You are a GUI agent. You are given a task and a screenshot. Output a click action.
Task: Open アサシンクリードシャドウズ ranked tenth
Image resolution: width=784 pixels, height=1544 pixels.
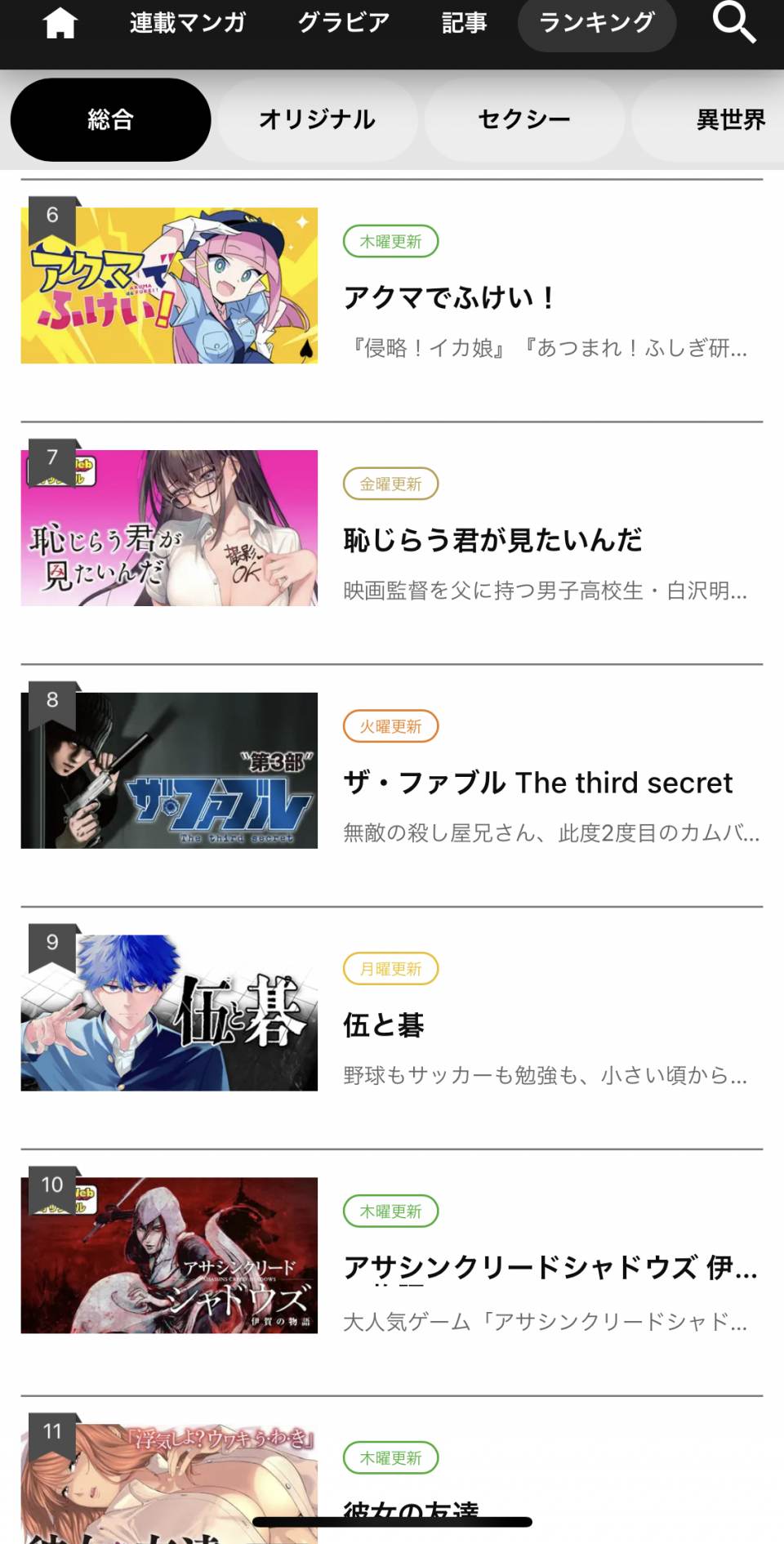click(x=549, y=1267)
